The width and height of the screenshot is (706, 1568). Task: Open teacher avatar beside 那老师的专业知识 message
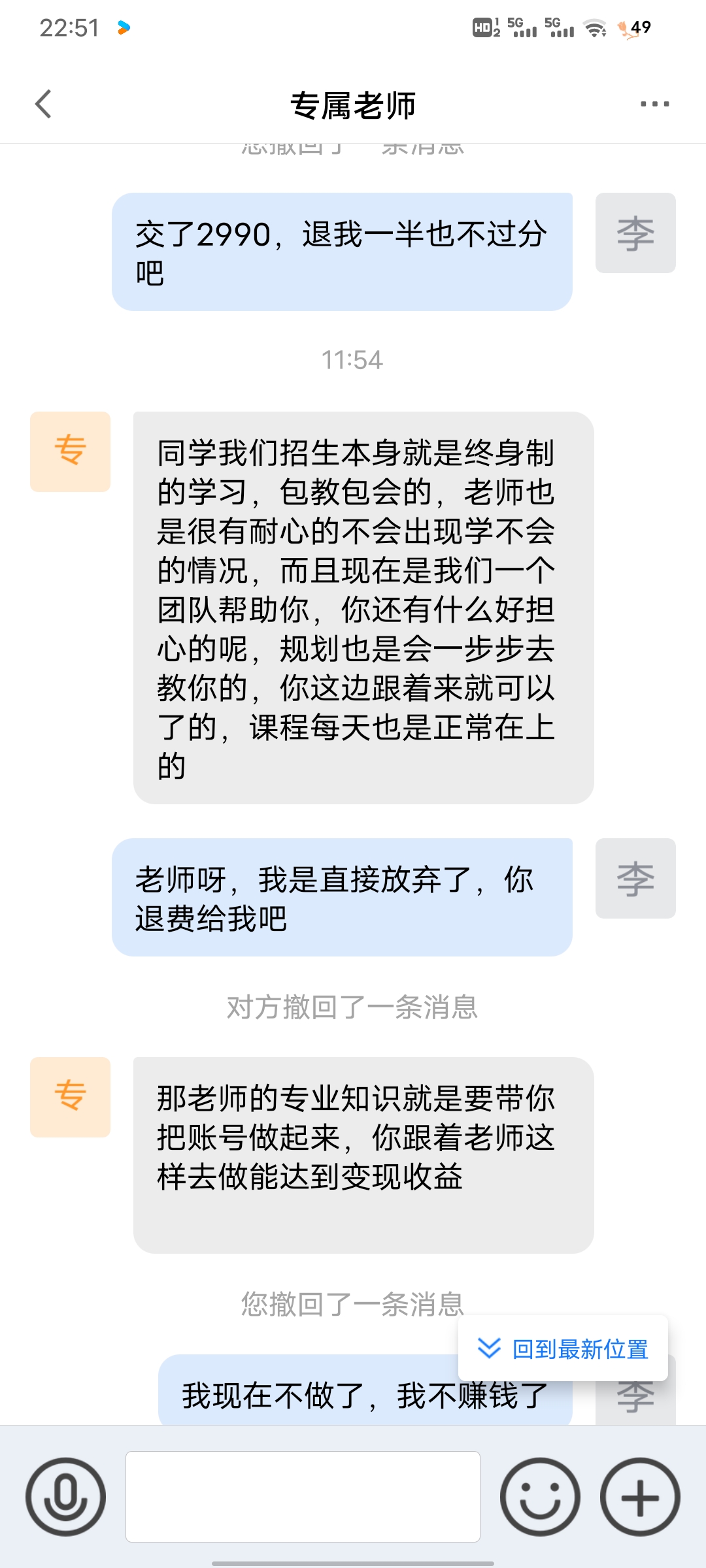[70, 1097]
